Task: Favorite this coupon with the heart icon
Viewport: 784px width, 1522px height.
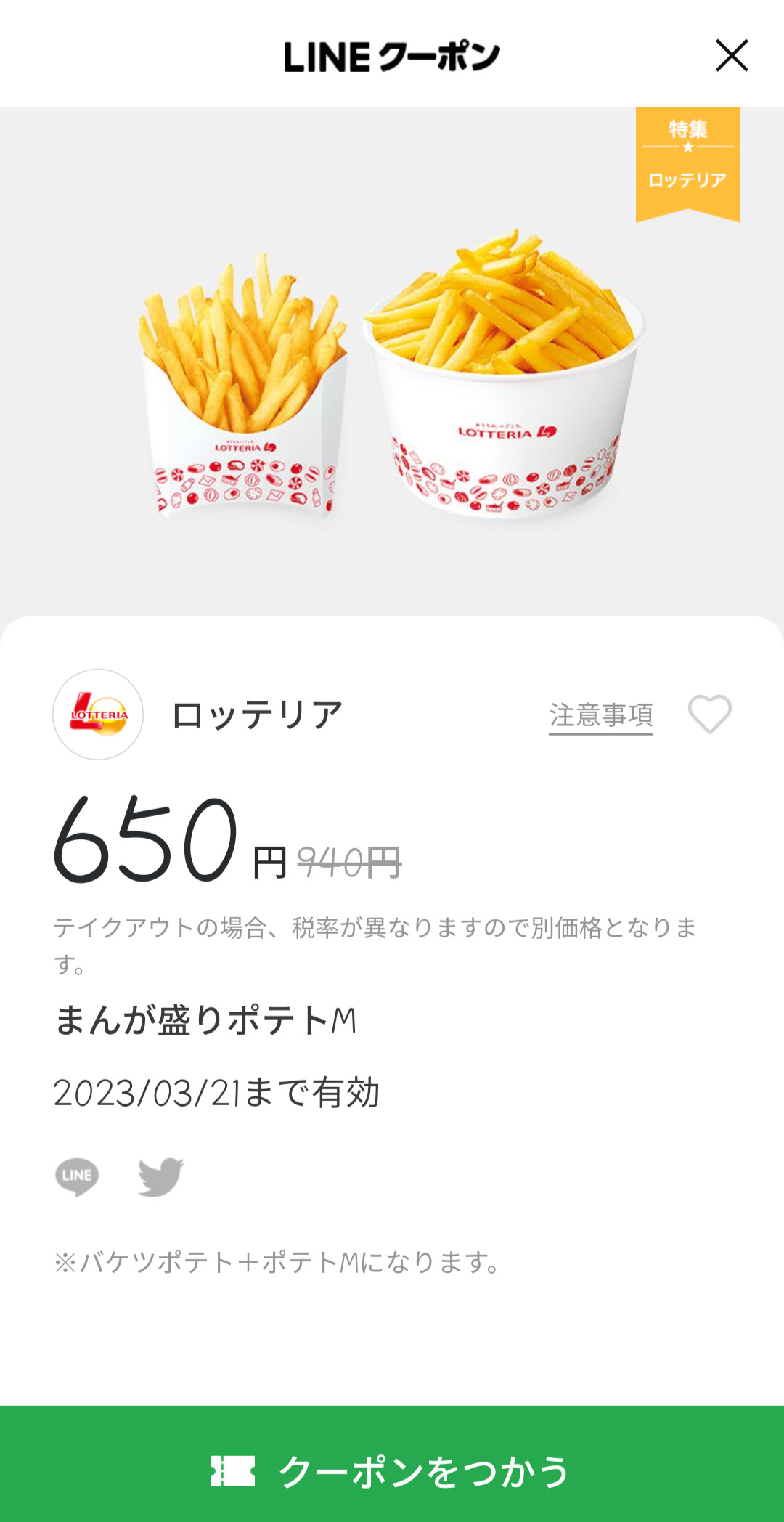Action: pos(709,715)
